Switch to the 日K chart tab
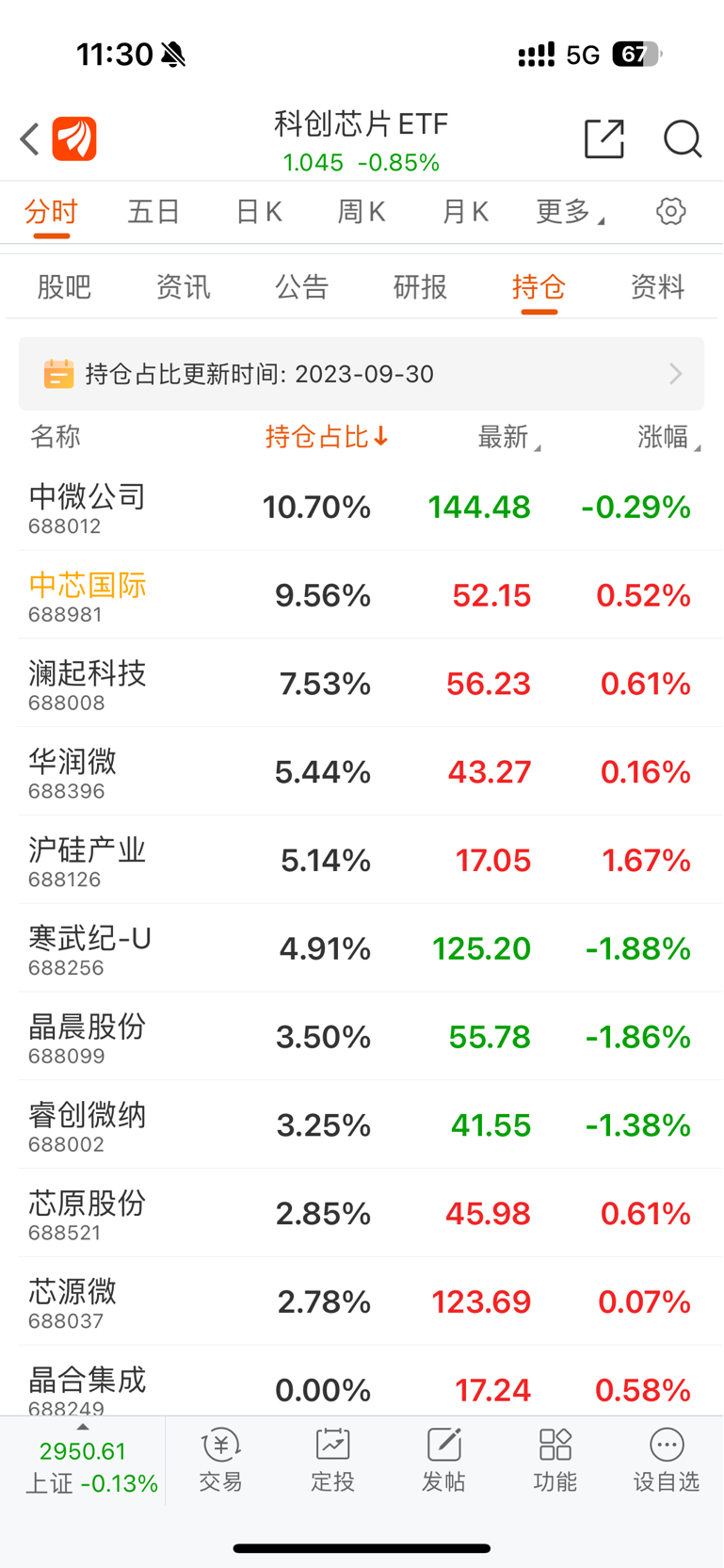The image size is (724, 1568). (257, 211)
